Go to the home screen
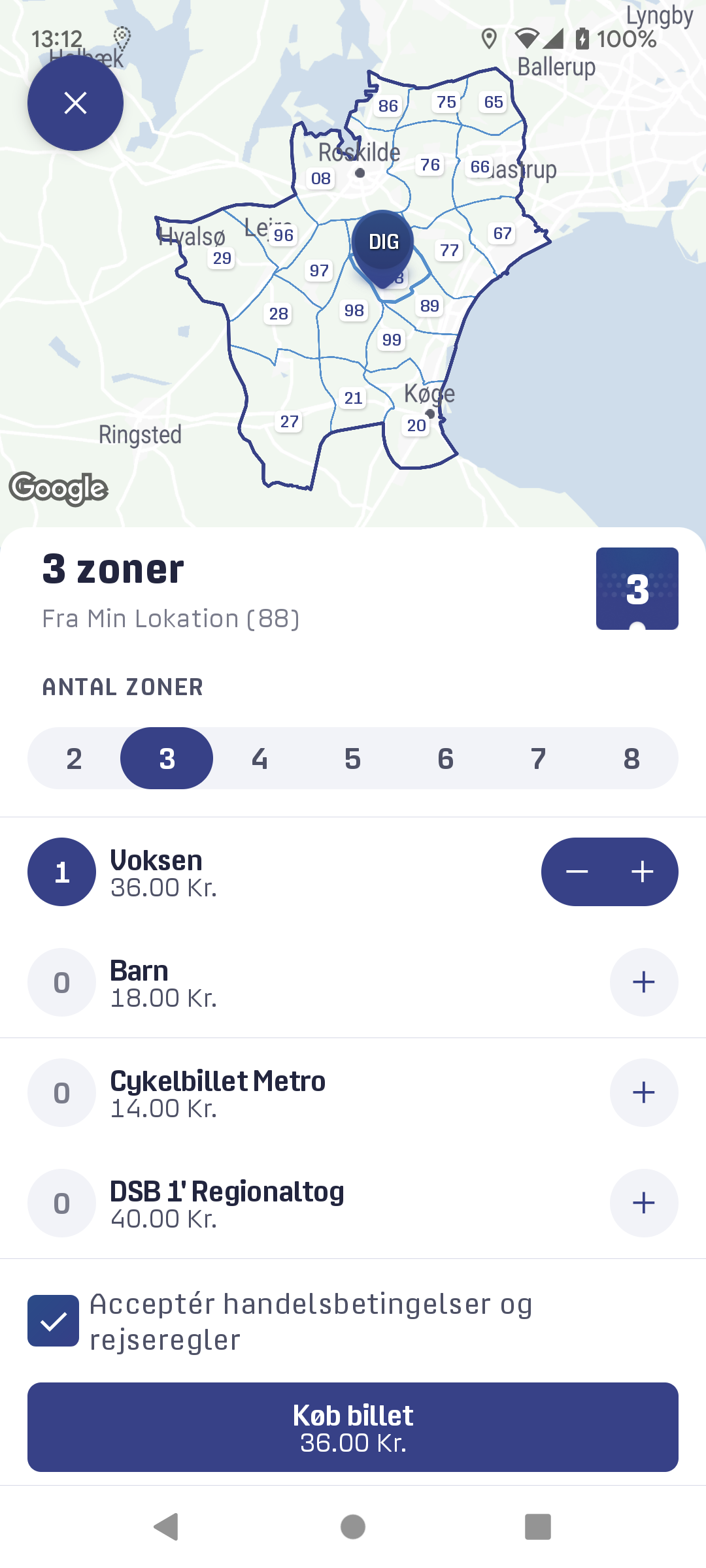Image resolution: width=706 pixels, height=1568 pixels. click(353, 1527)
